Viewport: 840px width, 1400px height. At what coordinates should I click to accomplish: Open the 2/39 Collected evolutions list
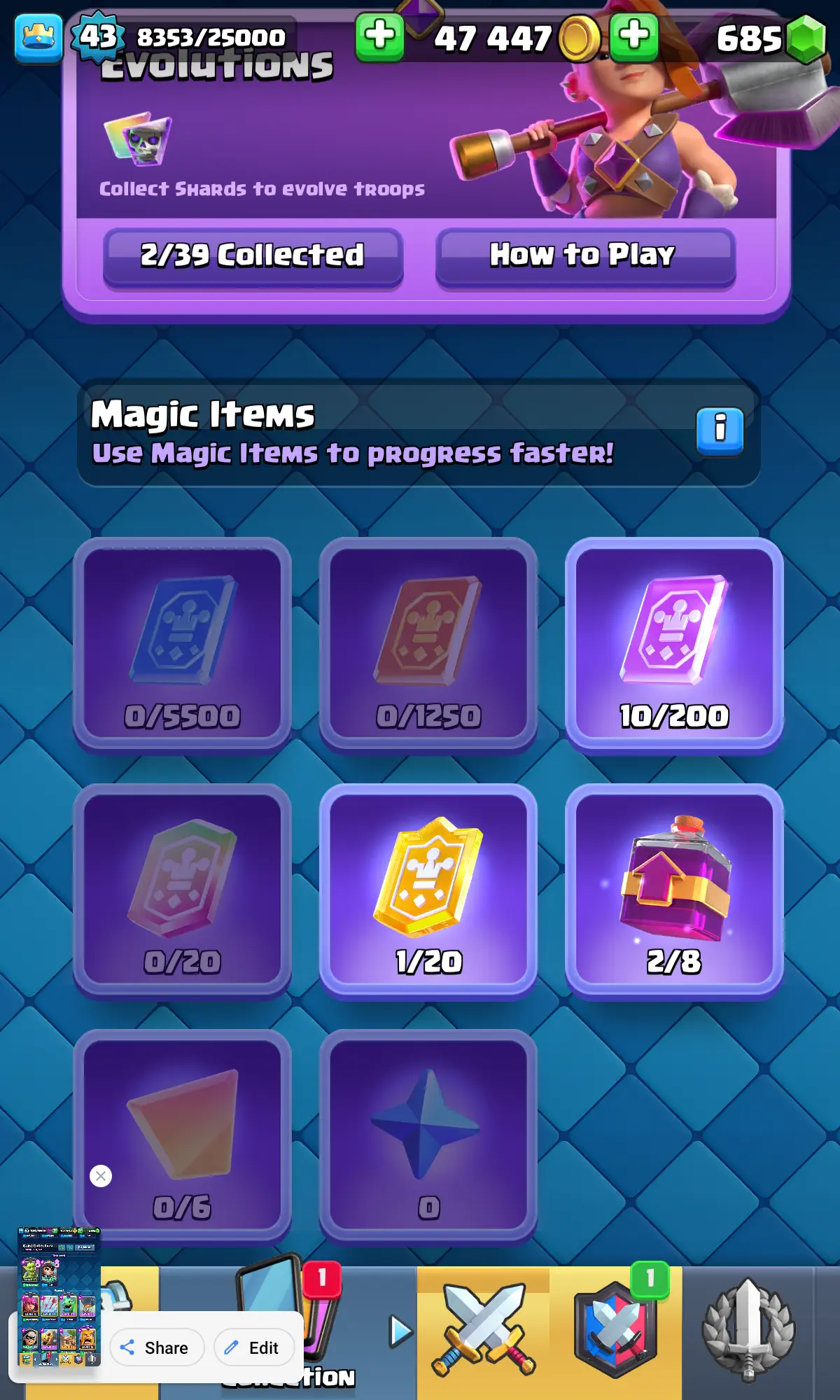253,256
